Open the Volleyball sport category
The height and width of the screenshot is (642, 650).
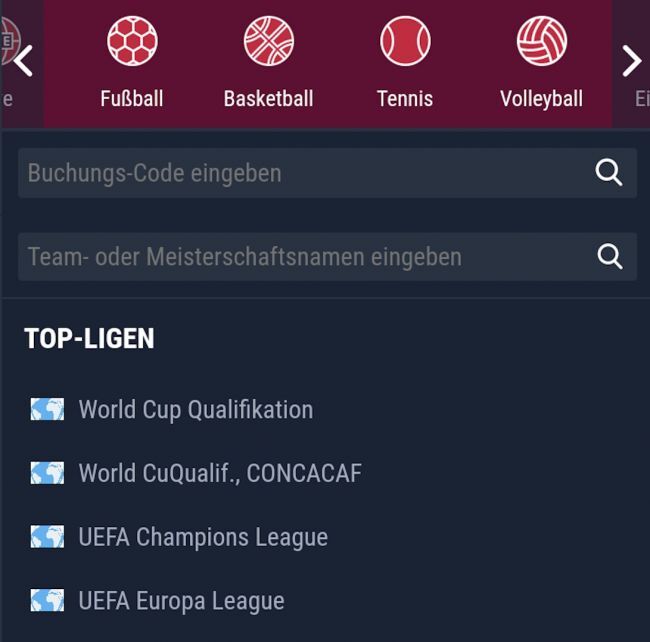(x=541, y=62)
